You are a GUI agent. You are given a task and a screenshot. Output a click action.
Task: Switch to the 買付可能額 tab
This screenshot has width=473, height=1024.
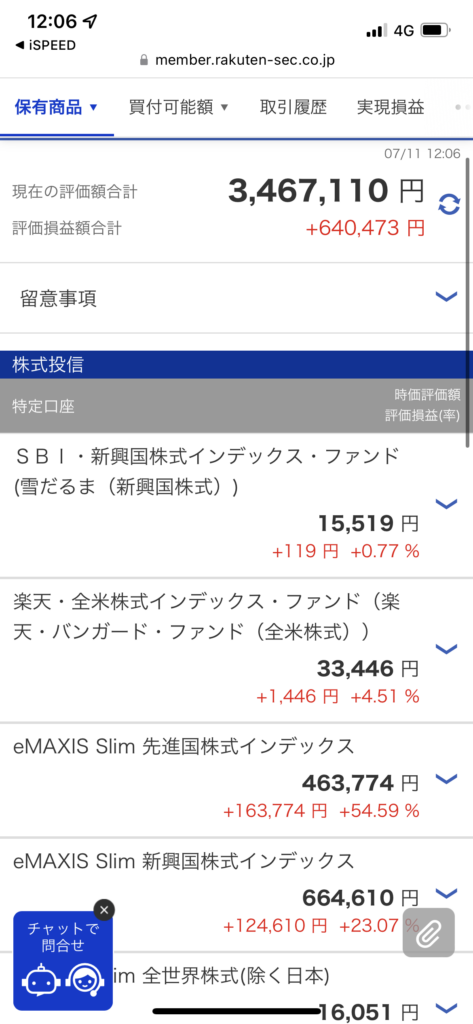click(178, 107)
